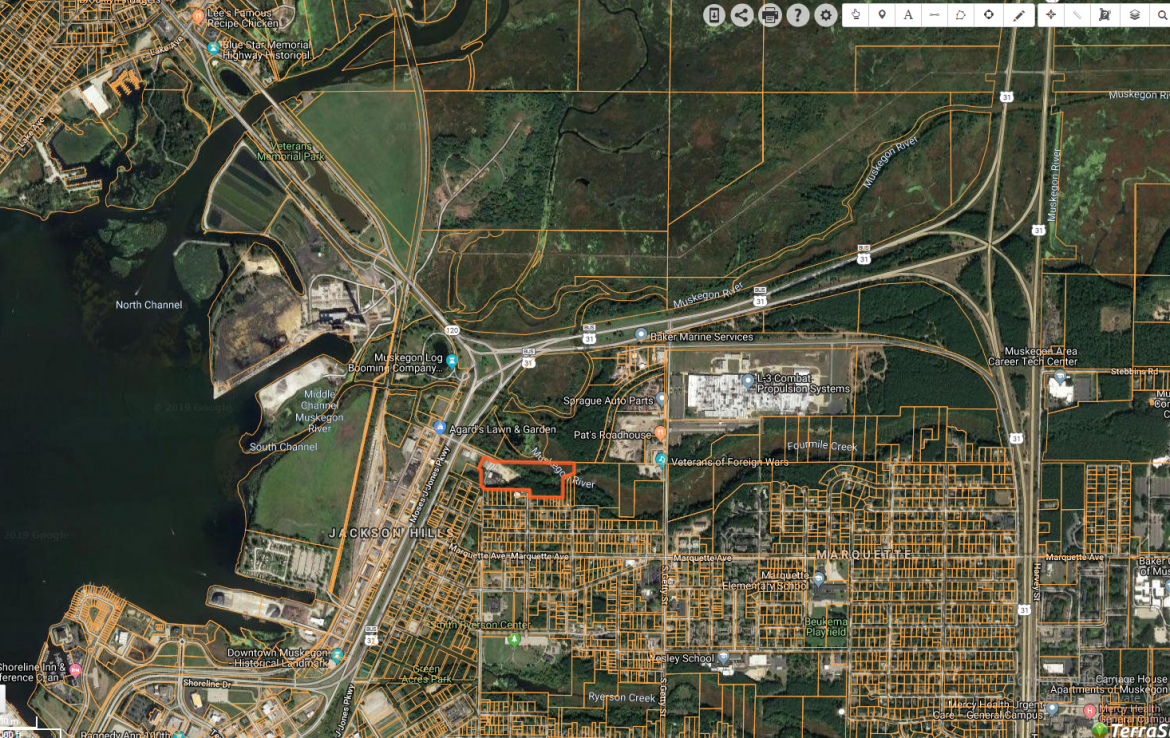
Task: Open the help question mark
Action: (x=797, y=15)
